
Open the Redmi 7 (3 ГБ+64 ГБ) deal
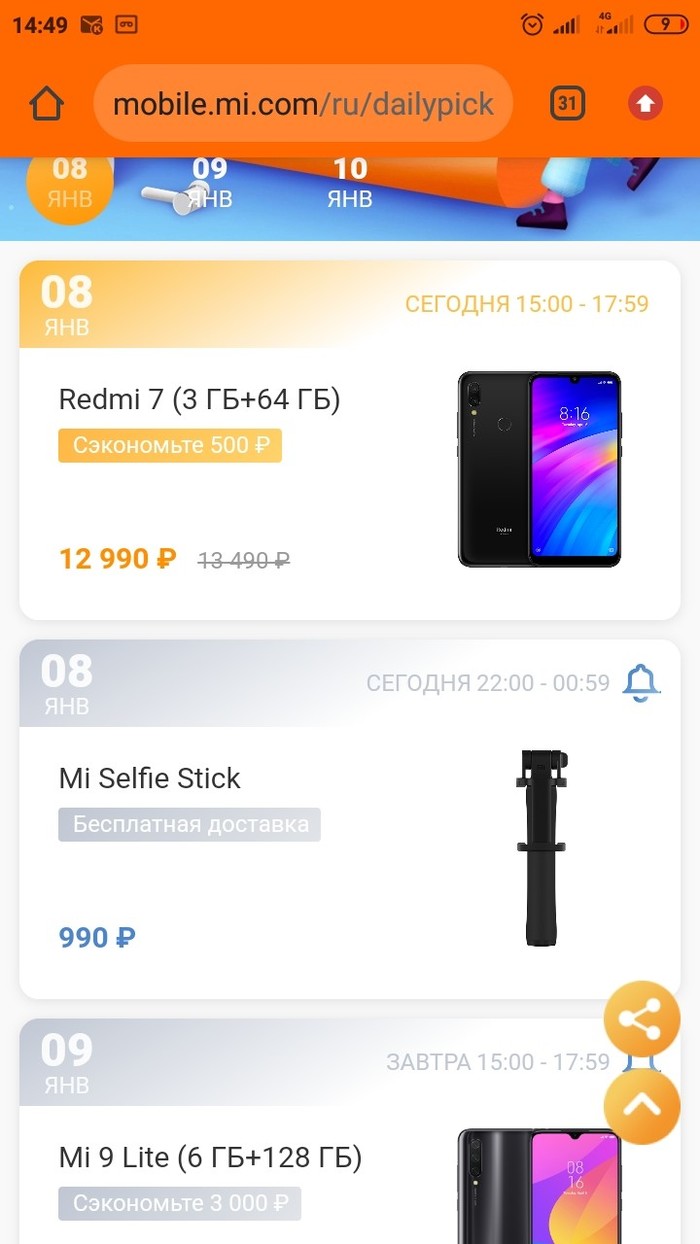pos(200,401)
